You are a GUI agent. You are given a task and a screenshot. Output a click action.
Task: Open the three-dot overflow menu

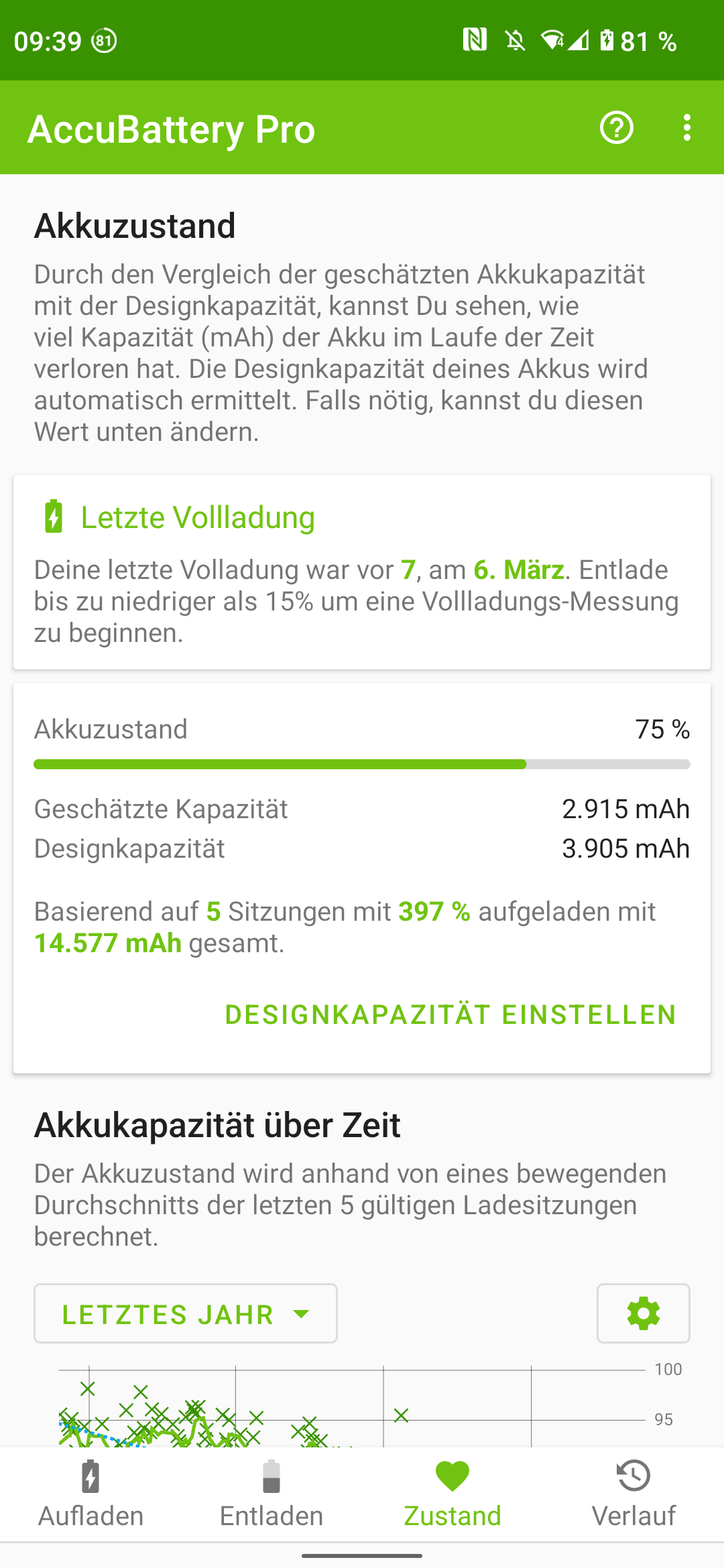[x=686, y=127]
